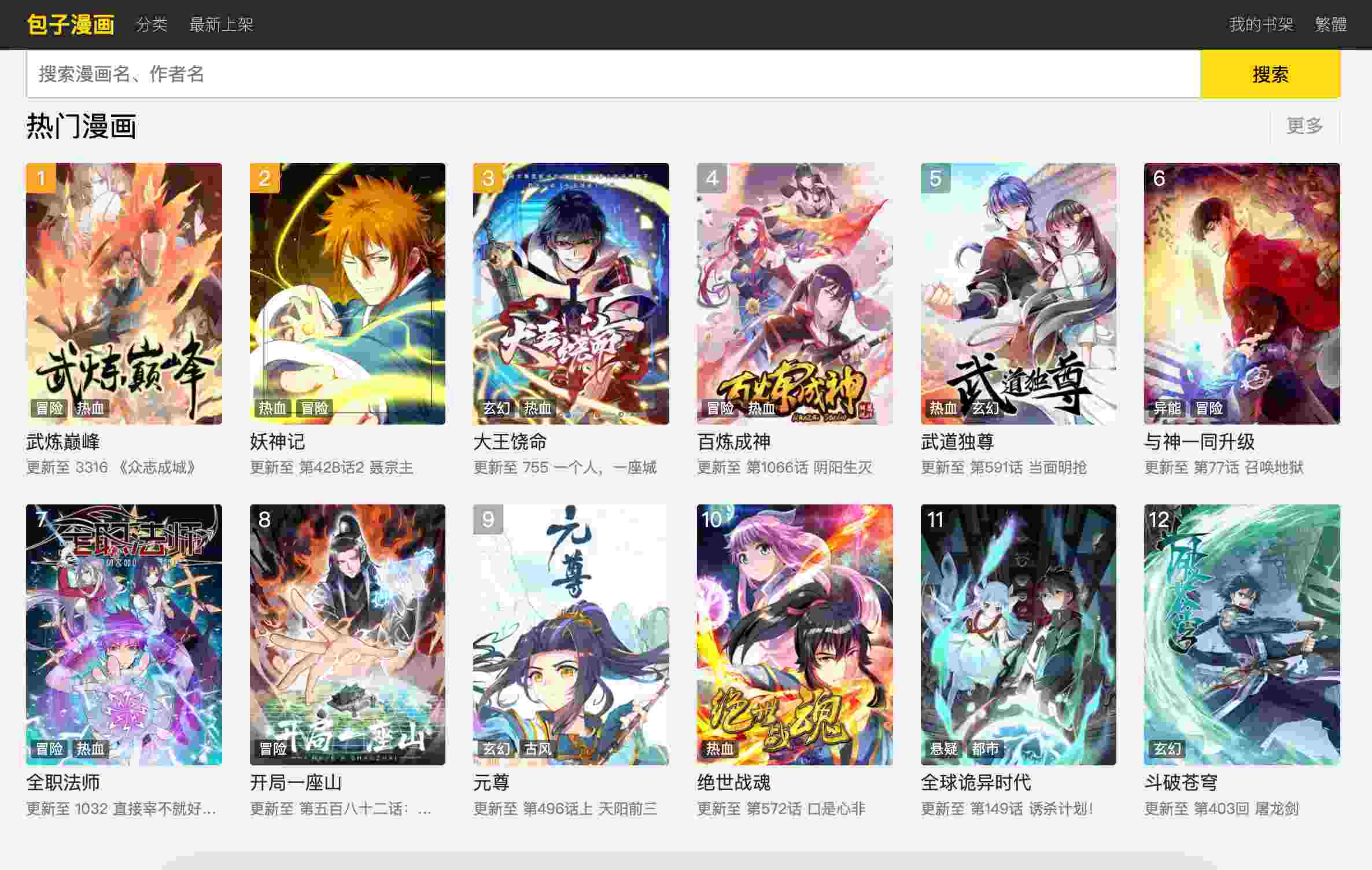Screen dimensions: 1372x870
Task: Go to 最新上架 new releases
Action: point(221,24)
